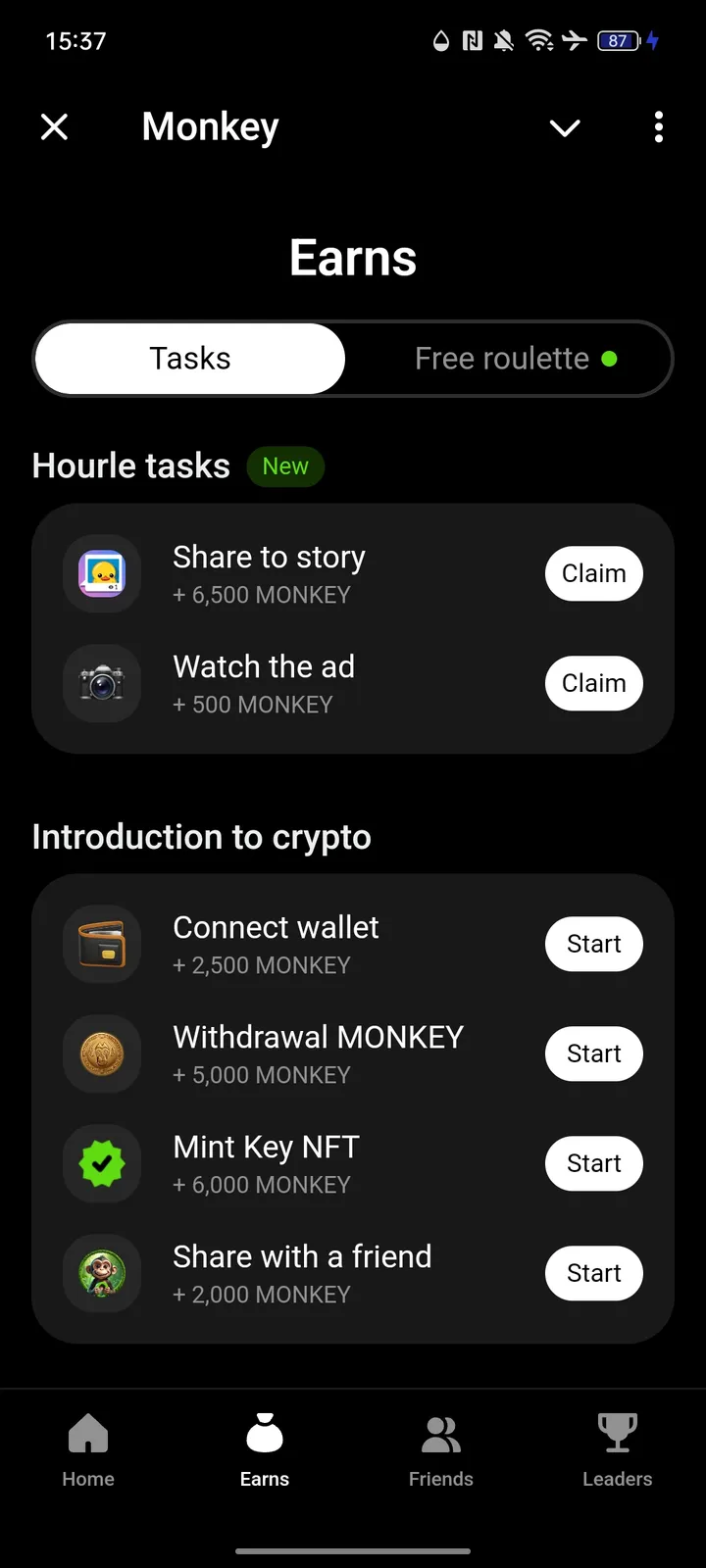Claim the Share to story reward
The height and width of the screenshot is (1568, 706).
point(593,573)
